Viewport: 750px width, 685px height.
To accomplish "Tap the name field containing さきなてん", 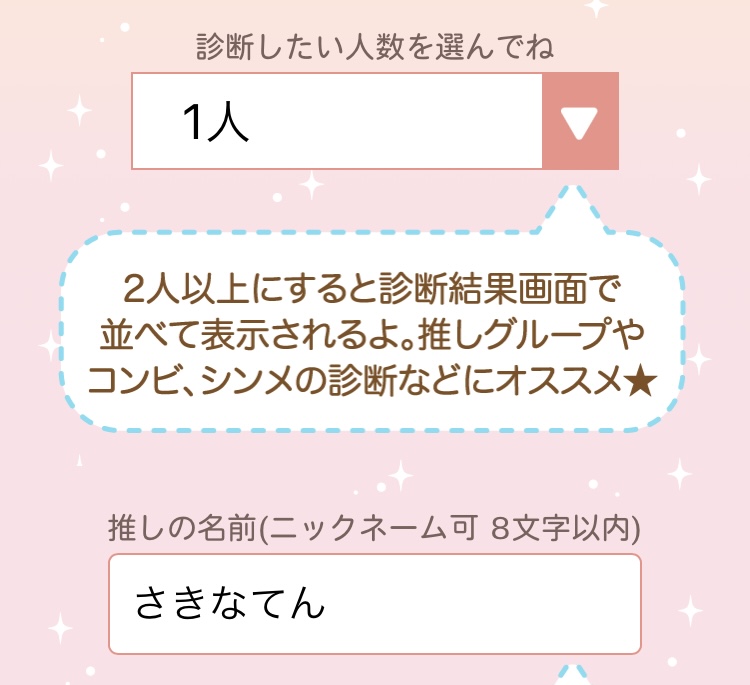I will coord(374,604).
